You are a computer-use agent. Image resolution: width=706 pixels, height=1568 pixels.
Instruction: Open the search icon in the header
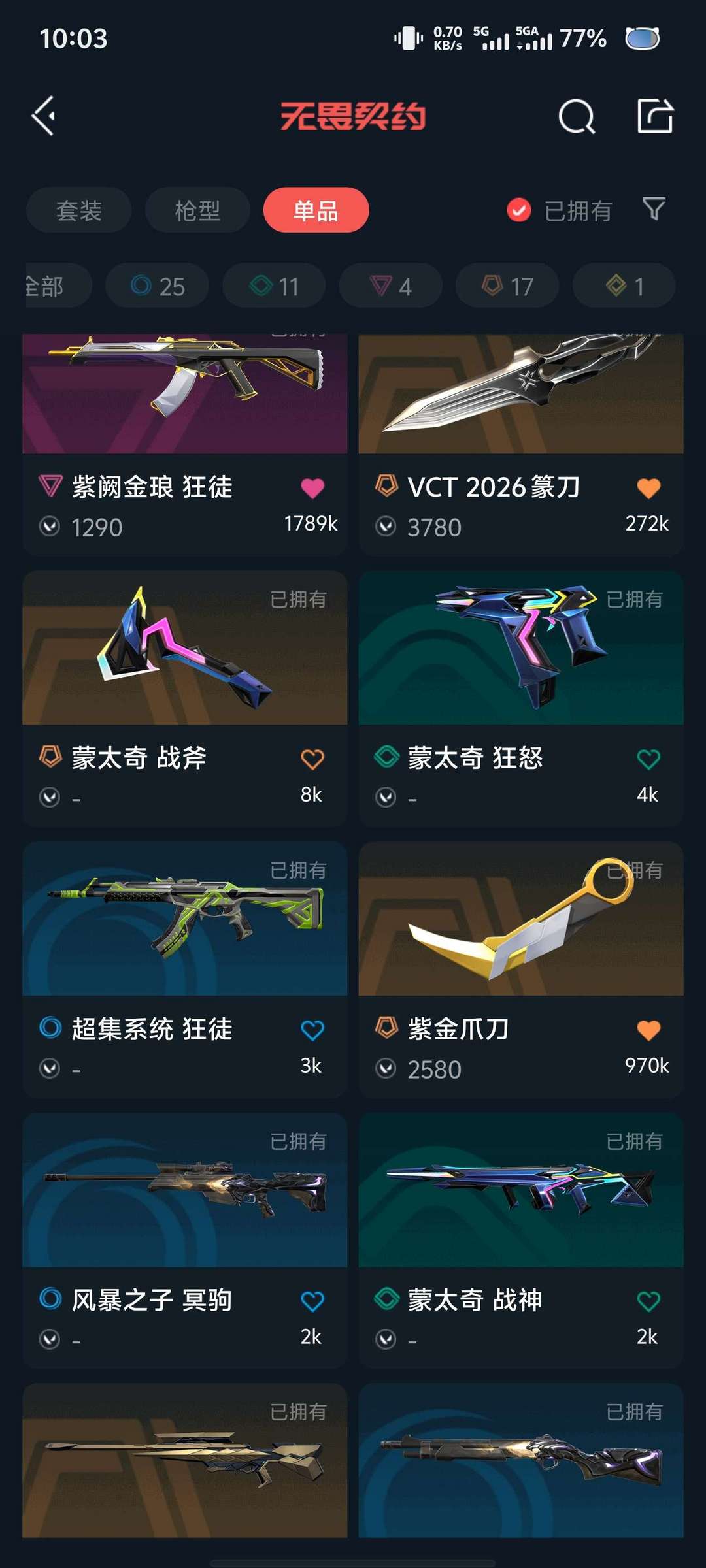pyautogui.click(x=577, y=117)
